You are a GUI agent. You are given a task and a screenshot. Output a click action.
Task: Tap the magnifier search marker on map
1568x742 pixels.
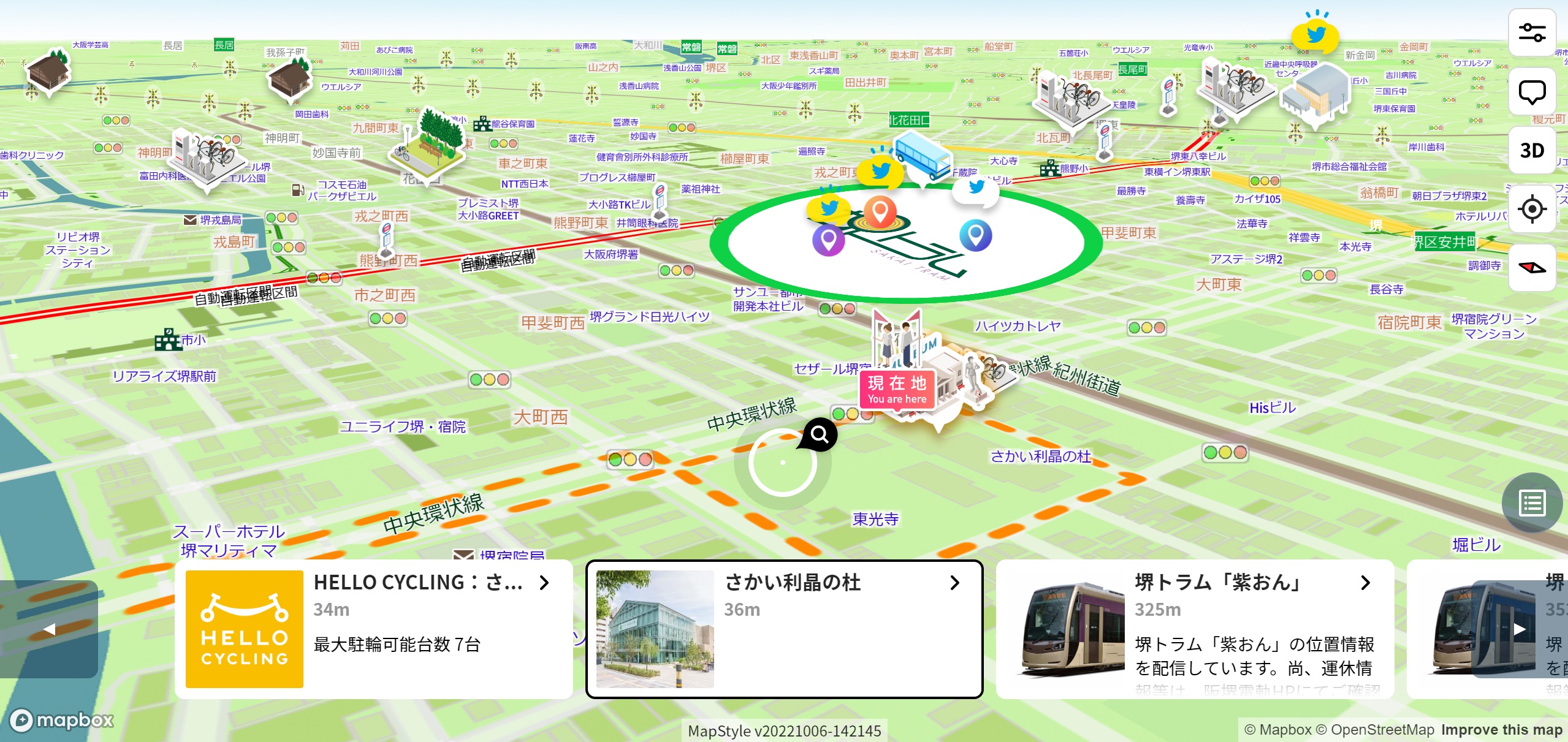pos(819,434)
